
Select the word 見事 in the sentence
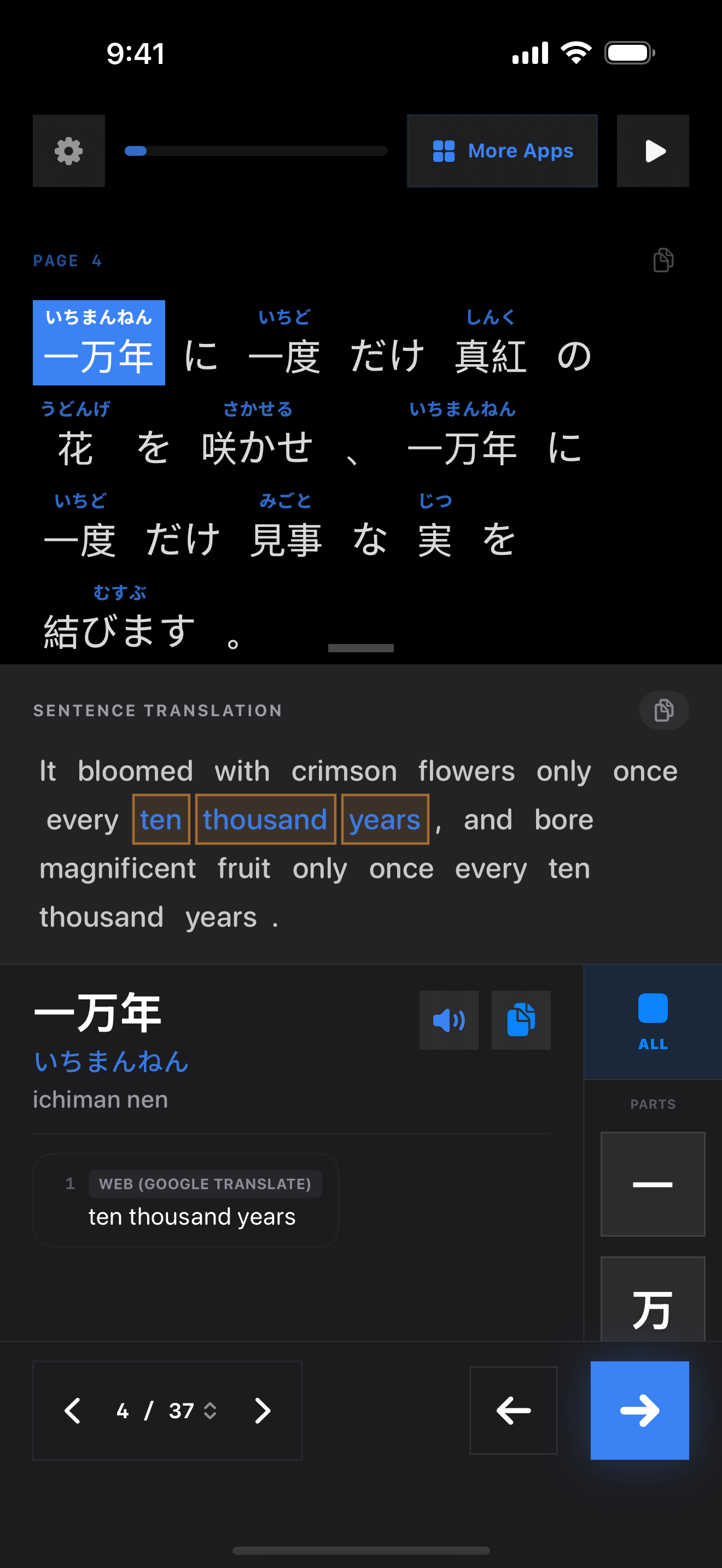pos(286,539)
